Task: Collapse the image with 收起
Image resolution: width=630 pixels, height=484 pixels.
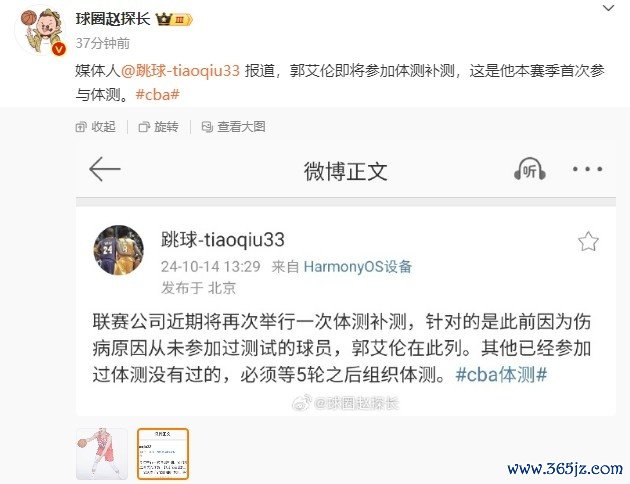Action: coord(95,126)
